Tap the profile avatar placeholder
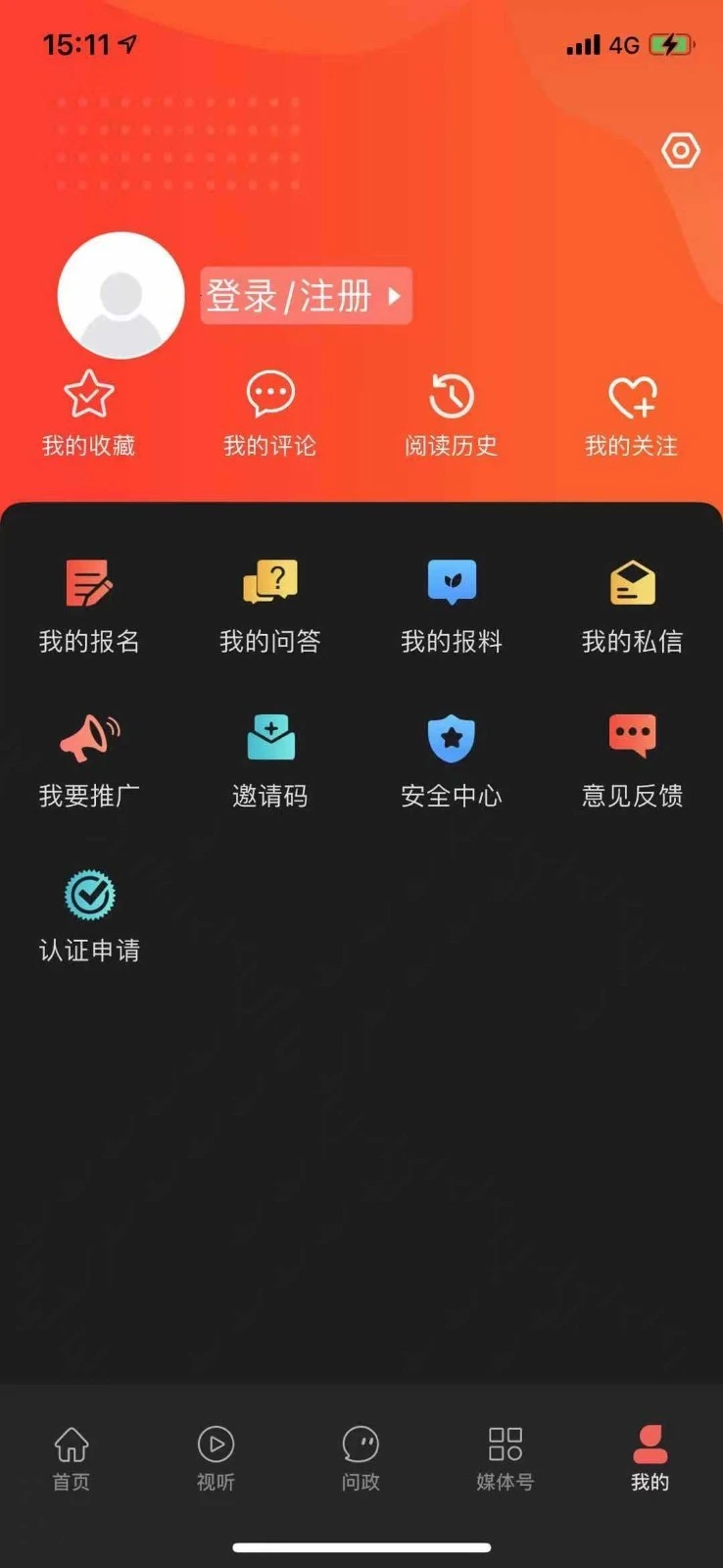The width and height of the screenshot is (723, 1568). tap(120, 295)
